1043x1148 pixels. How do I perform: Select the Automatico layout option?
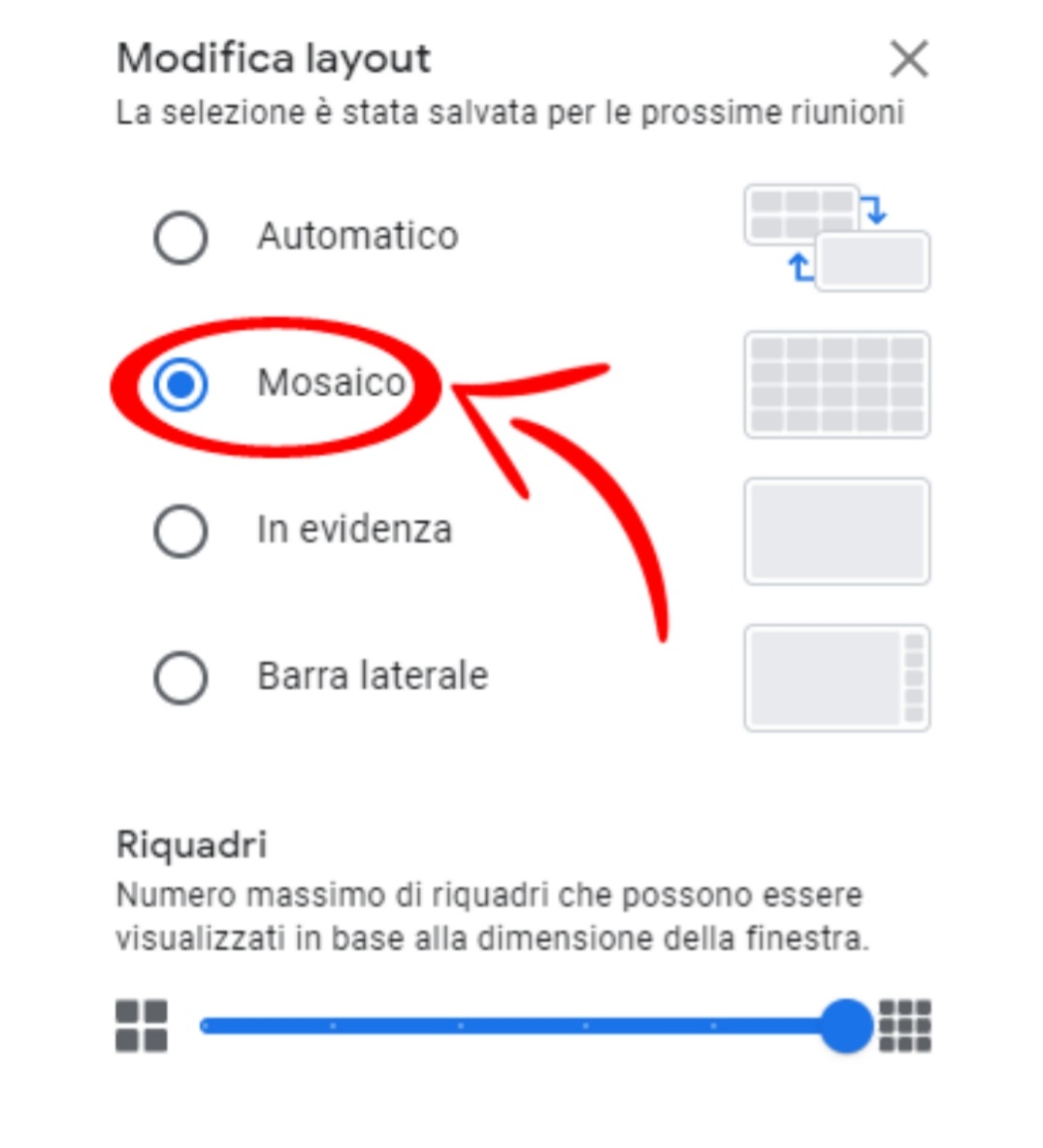[x=181, y=237]
